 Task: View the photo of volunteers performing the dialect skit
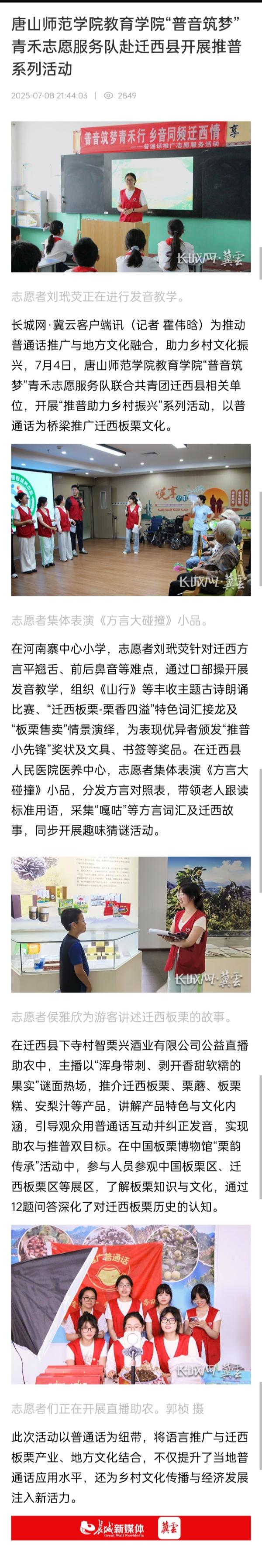point(131,520)
